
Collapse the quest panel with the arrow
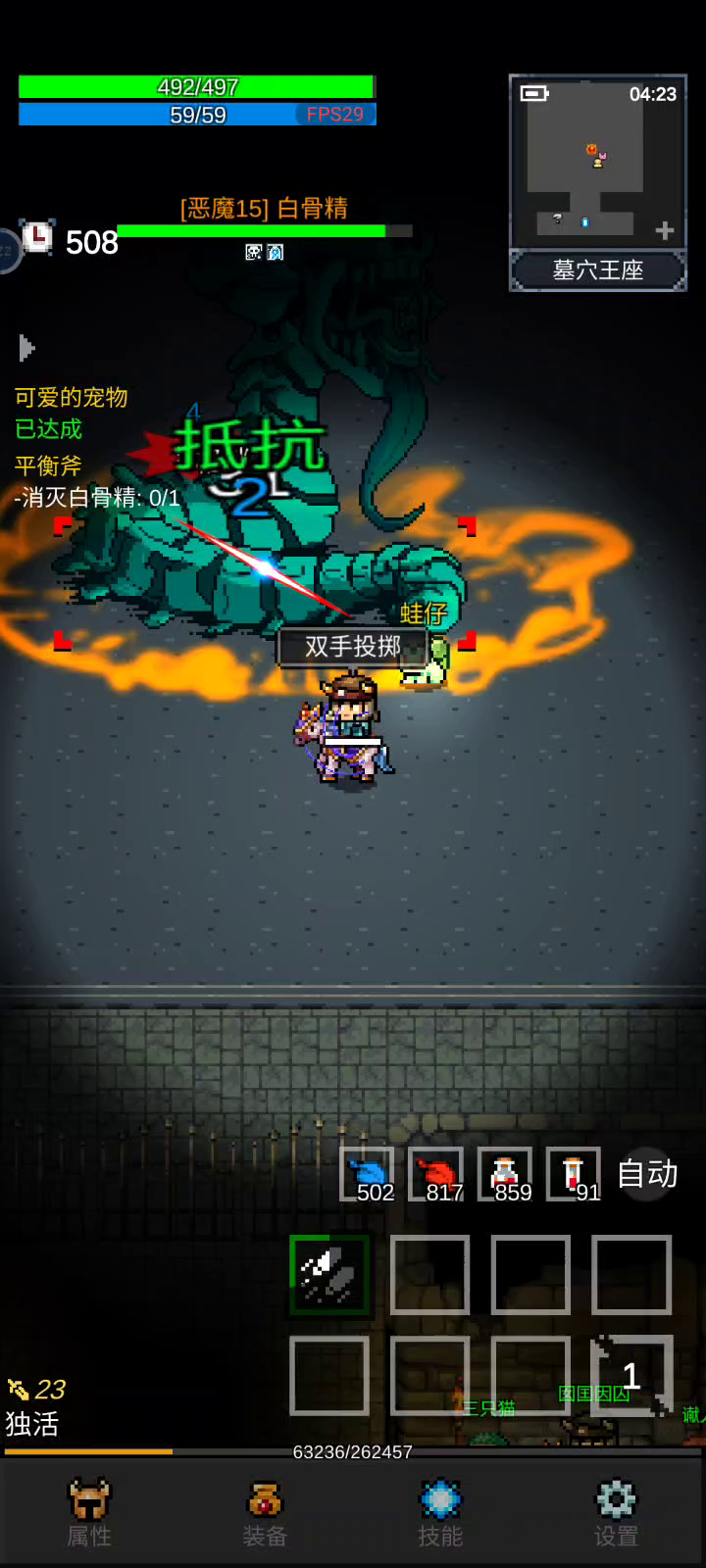[26, 348]
